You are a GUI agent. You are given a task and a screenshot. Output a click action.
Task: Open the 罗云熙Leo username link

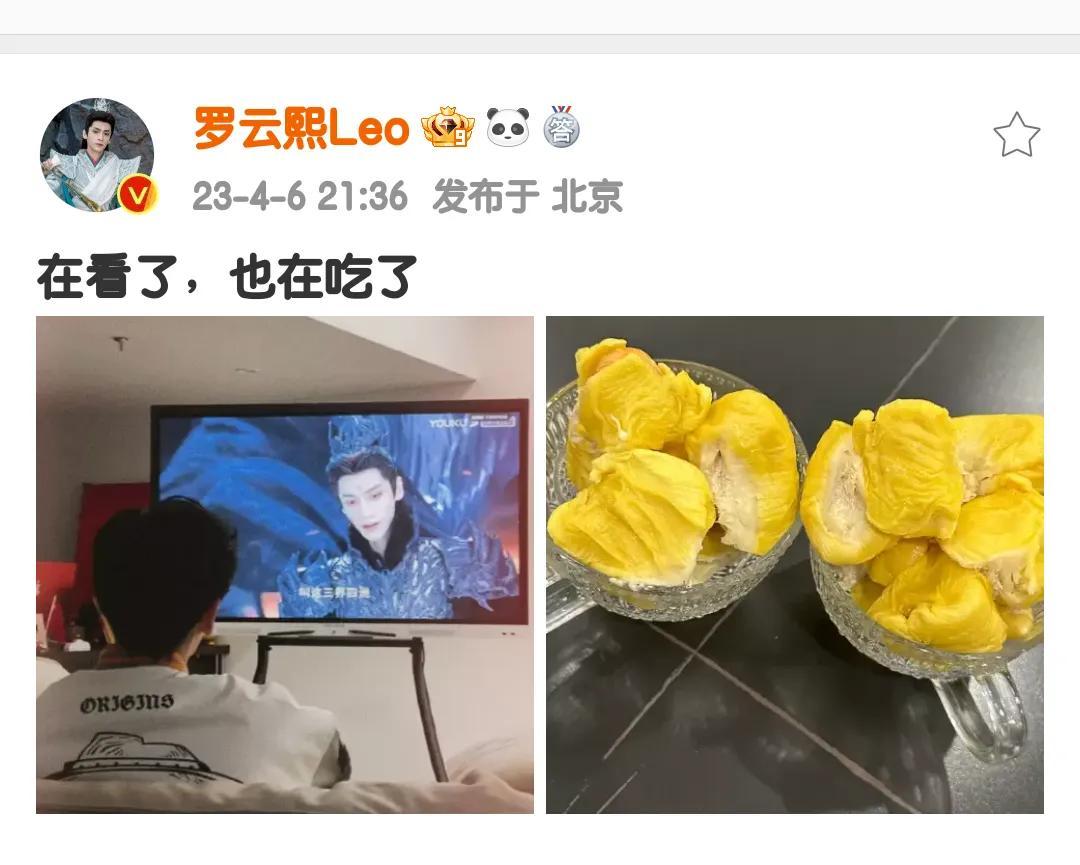(x=301, y=130)
